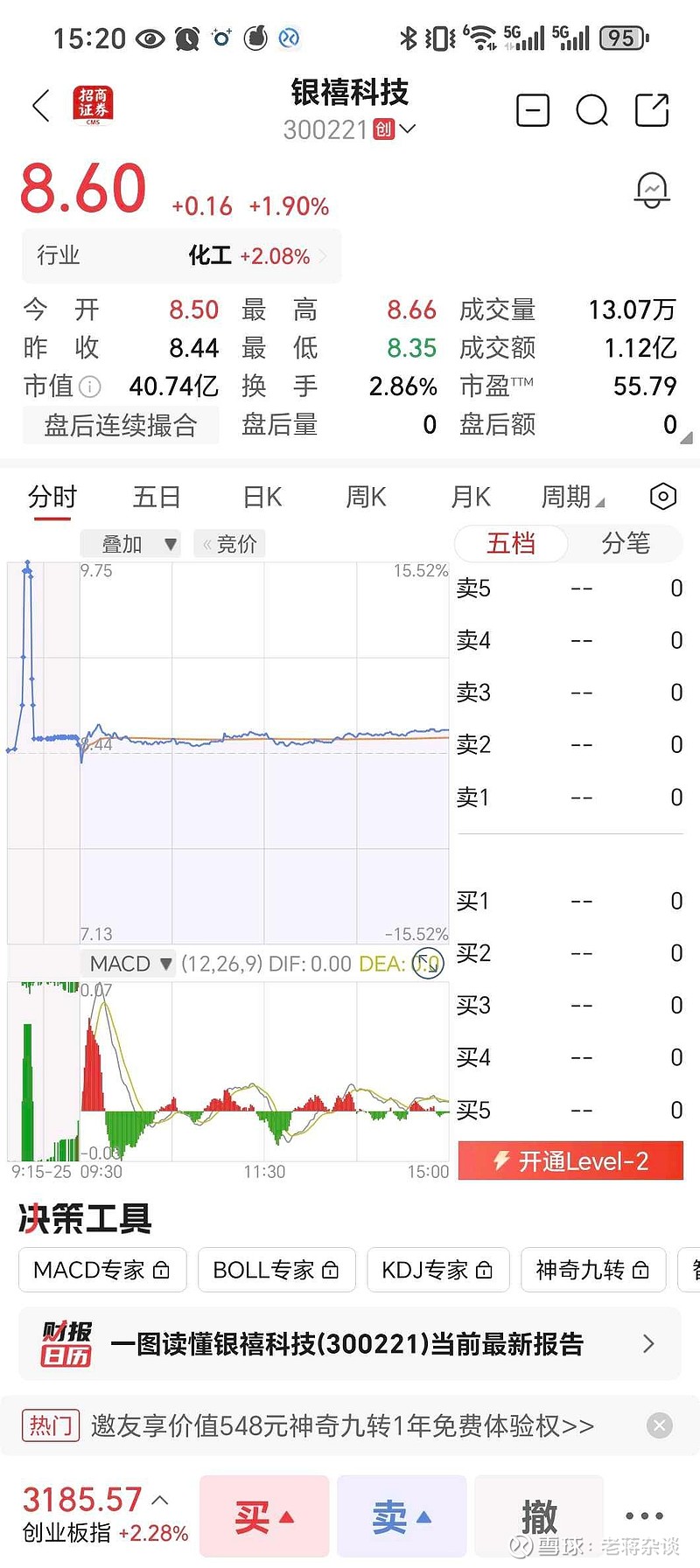Viewport: 700px width, 1568px height.
Task: Go back using the top-left arrow
Action: point(40,106)
